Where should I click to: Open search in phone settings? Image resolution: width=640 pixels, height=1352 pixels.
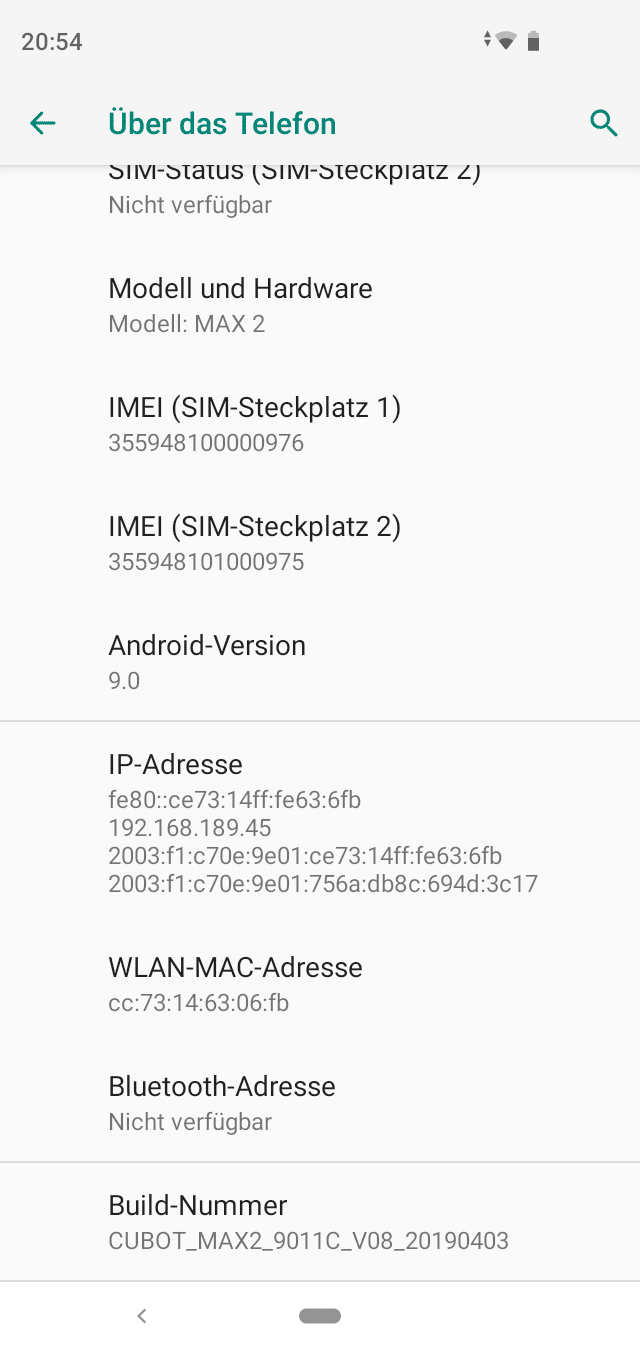pyautogui.click(x=604, y=123)
